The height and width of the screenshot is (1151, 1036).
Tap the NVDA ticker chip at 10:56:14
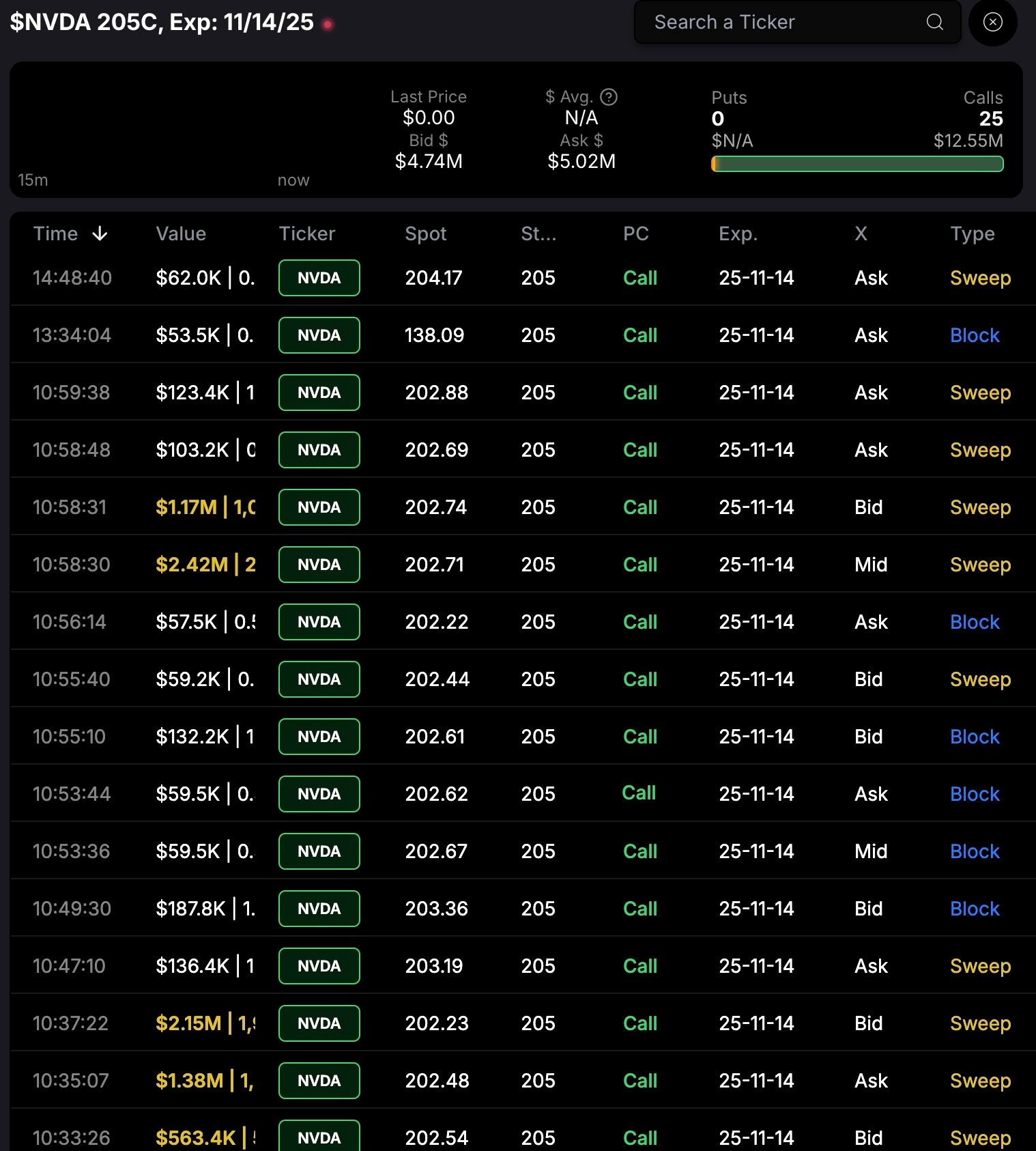click(319, 622)
